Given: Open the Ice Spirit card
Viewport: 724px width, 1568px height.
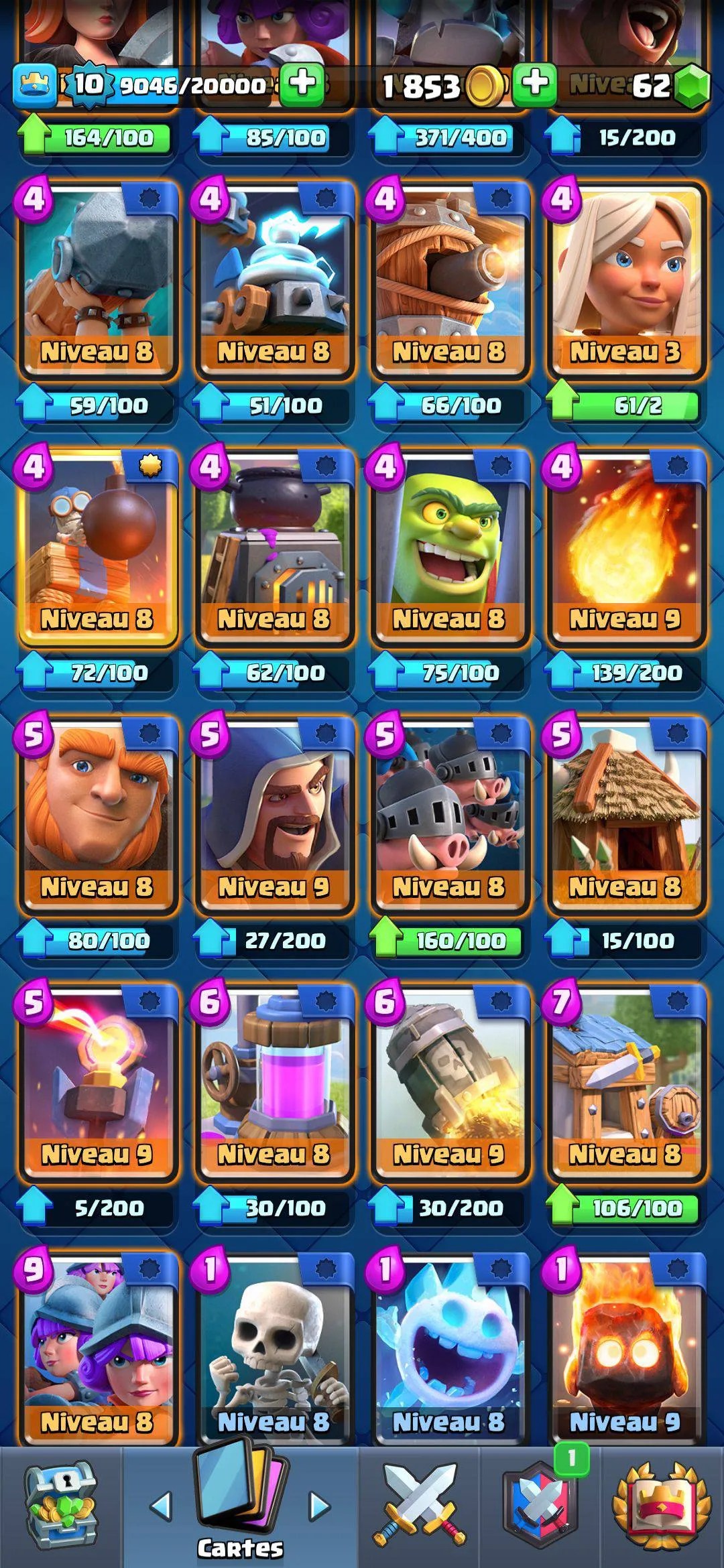Looking at the screenshot, I should (450, 1347).
